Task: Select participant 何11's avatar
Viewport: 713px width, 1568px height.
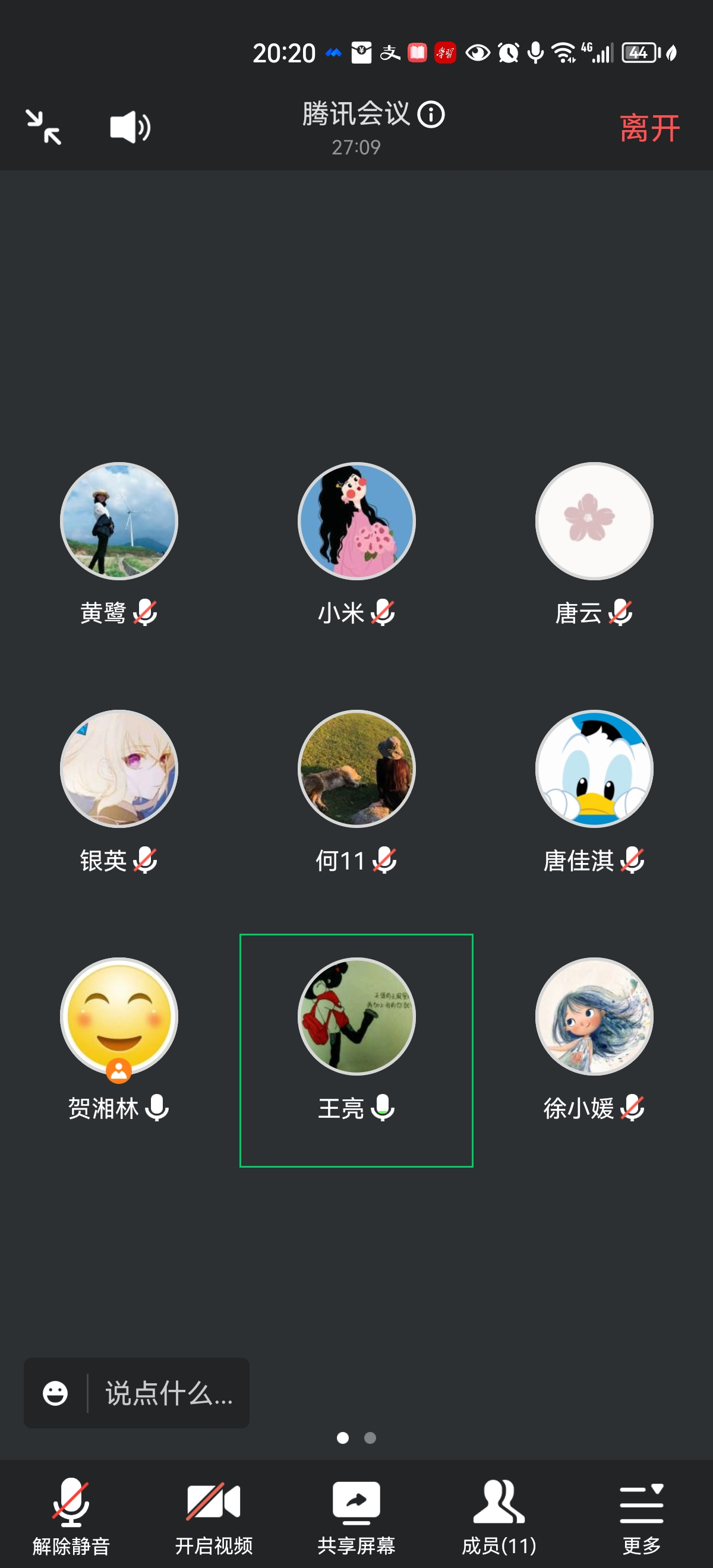Action: [x=356, y=769]
